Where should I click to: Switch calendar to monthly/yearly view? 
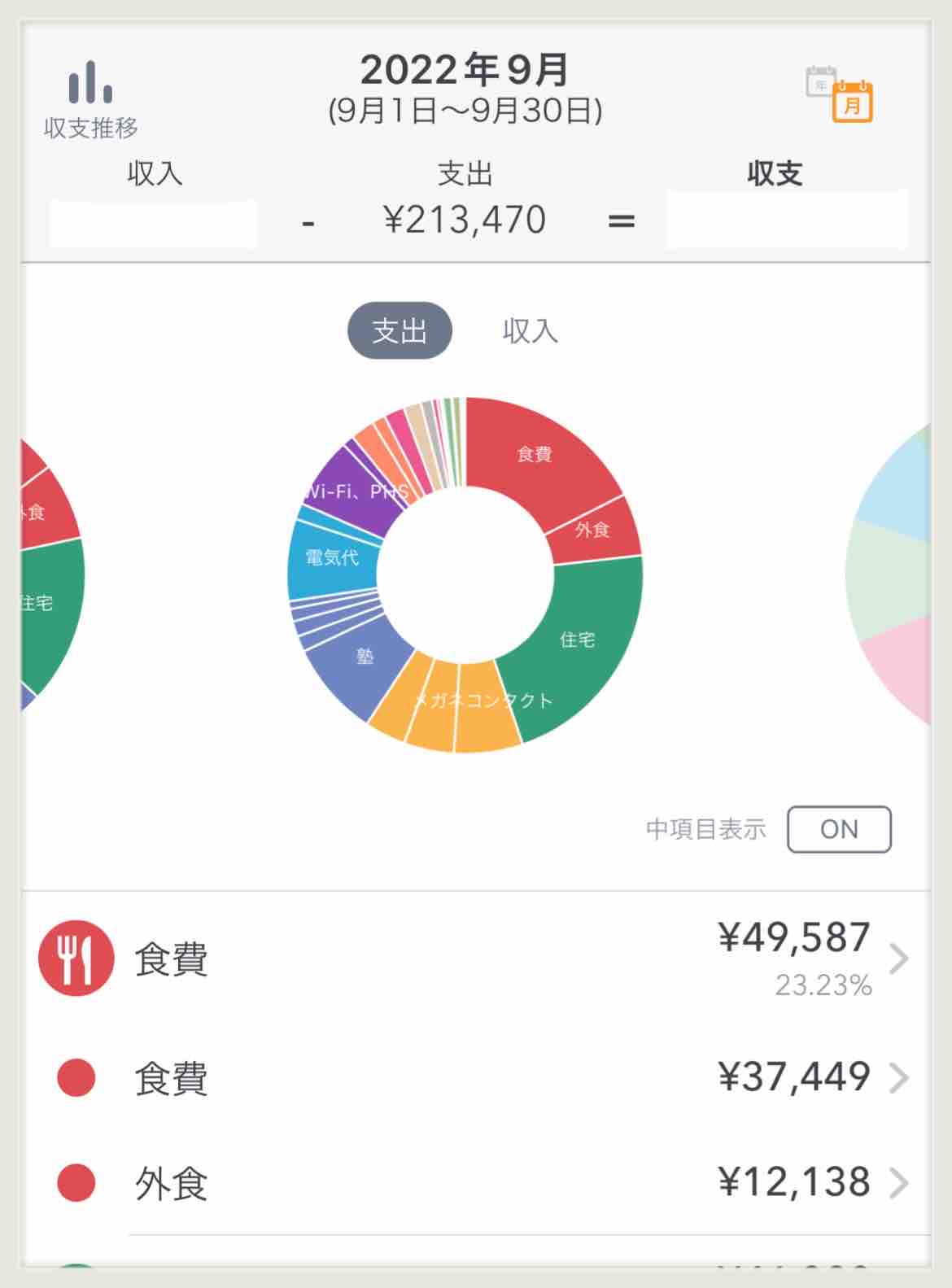tap(840, 94)
